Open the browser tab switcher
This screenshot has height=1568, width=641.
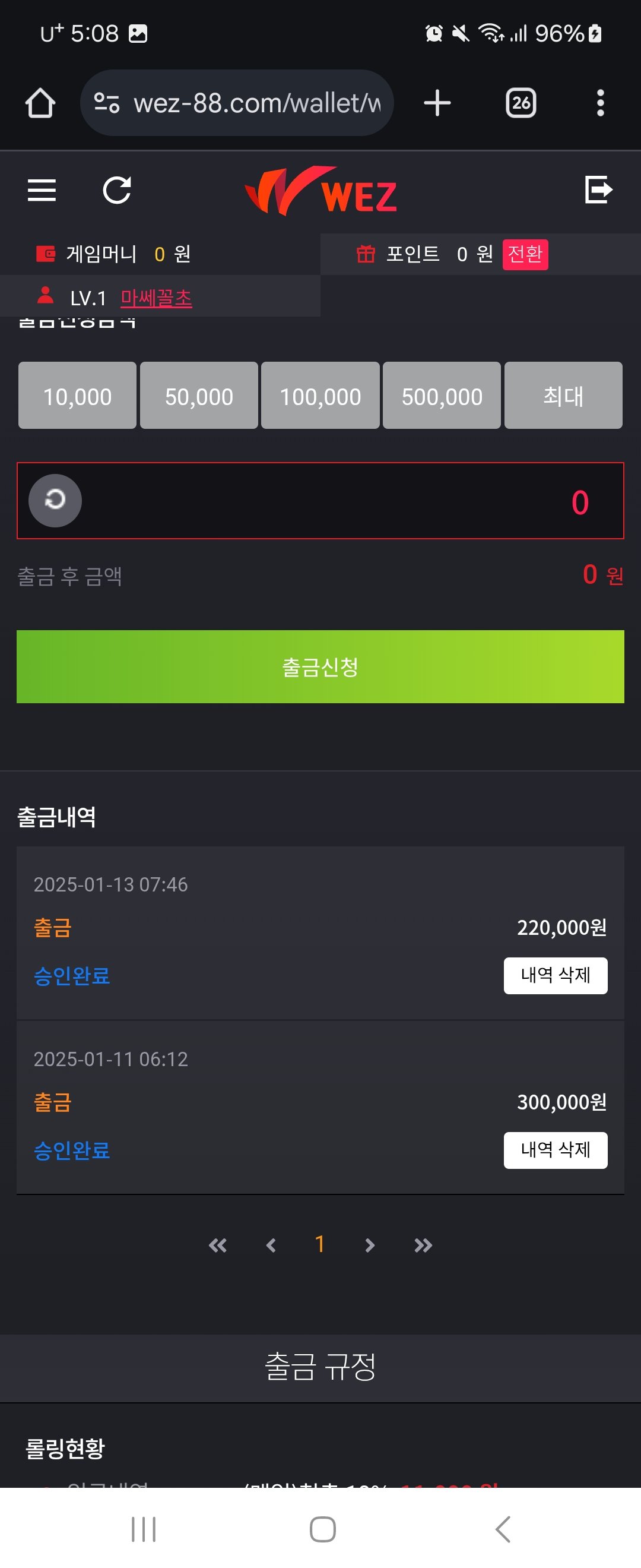pos(521,103)
